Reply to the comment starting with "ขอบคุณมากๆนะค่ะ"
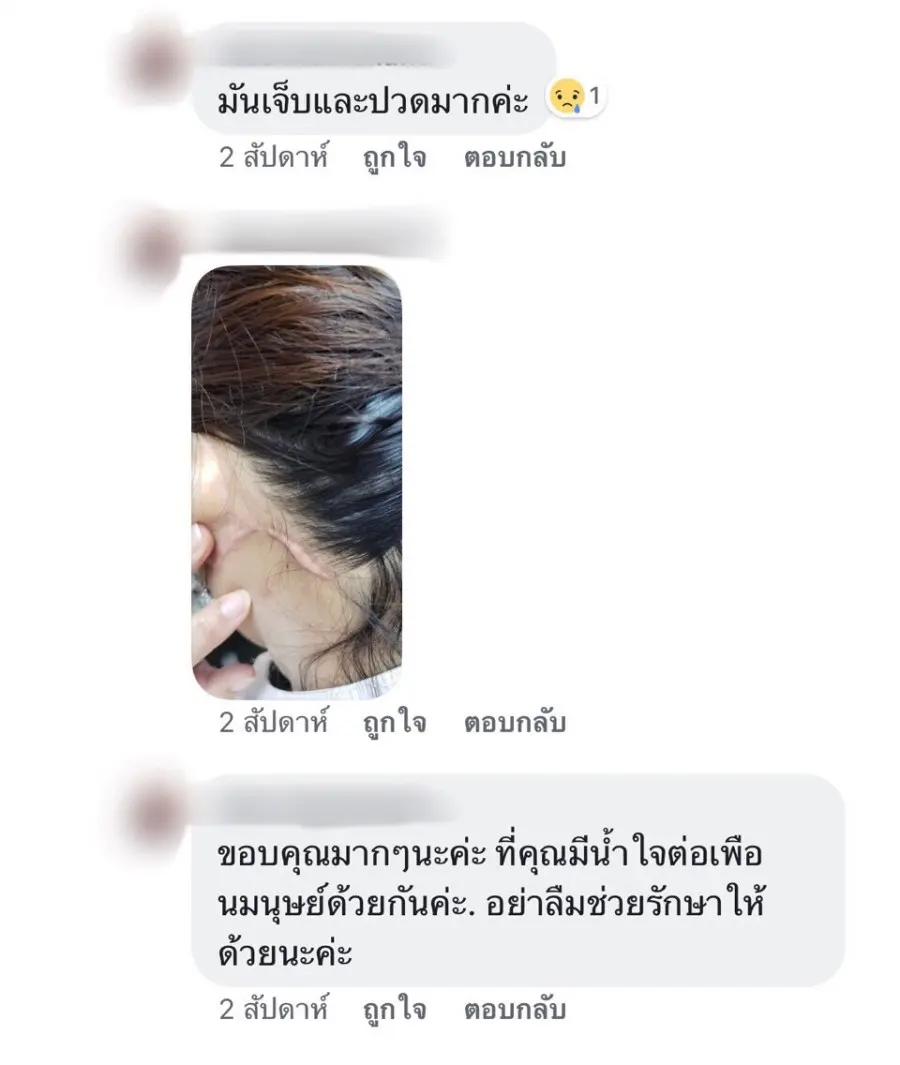The image size is (900, 1065). point(514,1010)
